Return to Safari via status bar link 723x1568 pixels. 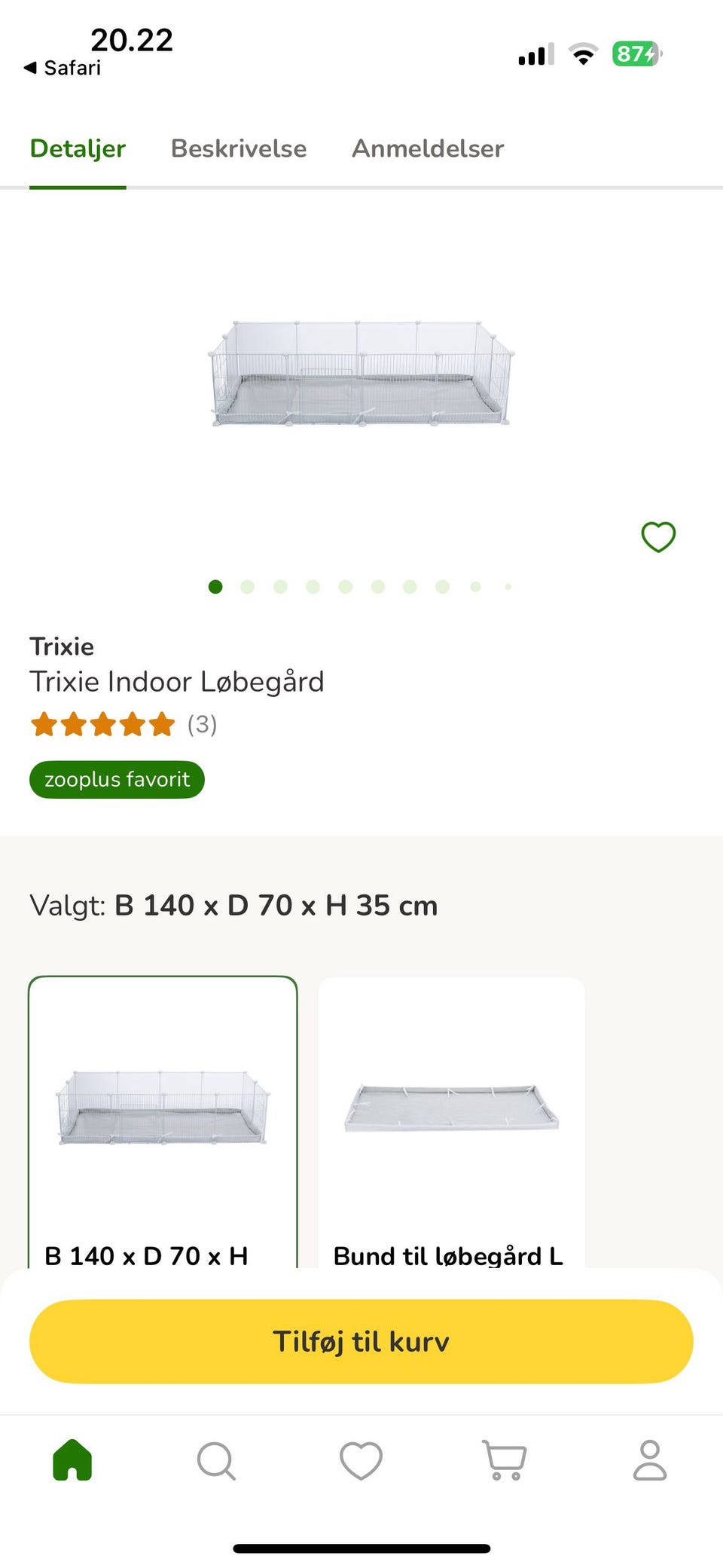point(63,67)
